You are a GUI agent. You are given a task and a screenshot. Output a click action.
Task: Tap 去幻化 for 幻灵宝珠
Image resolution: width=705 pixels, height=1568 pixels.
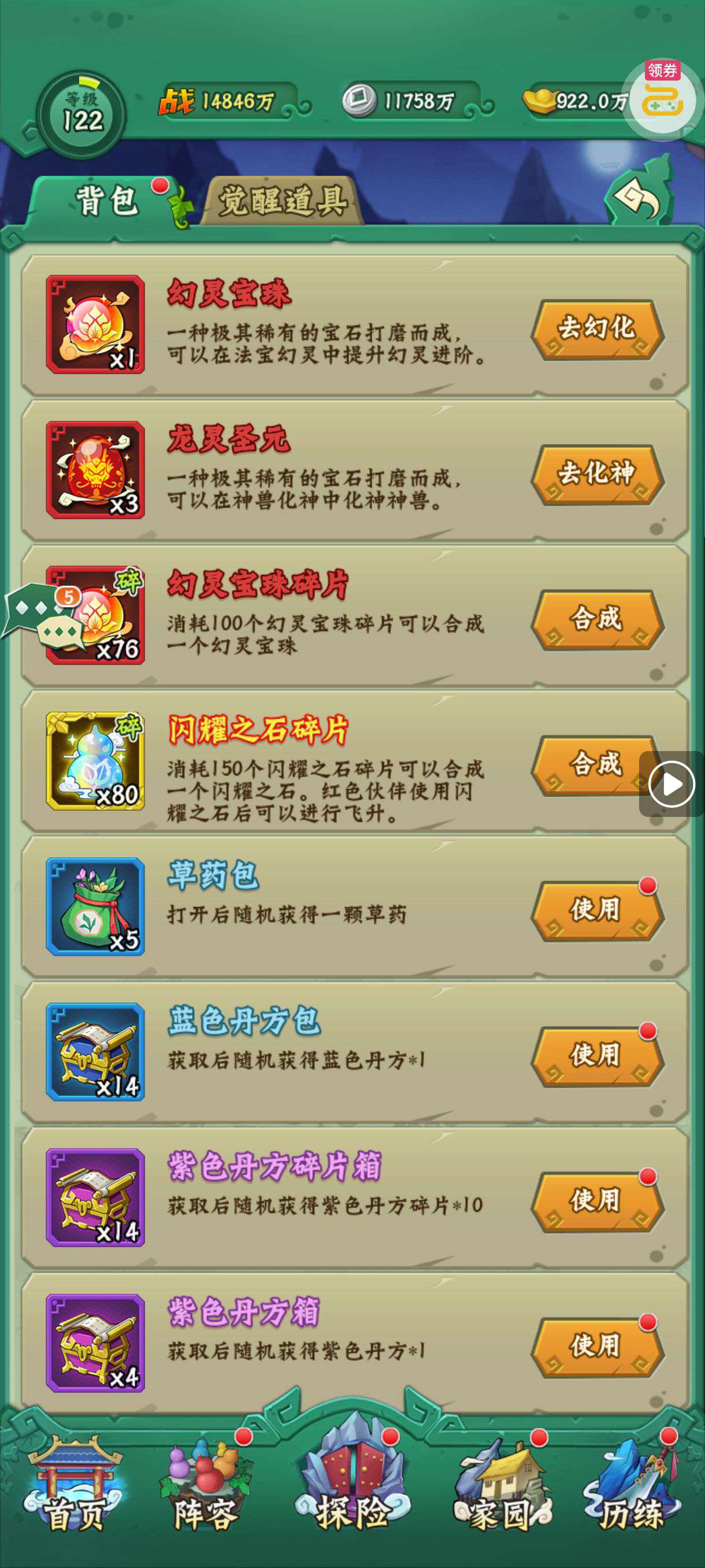597,329
